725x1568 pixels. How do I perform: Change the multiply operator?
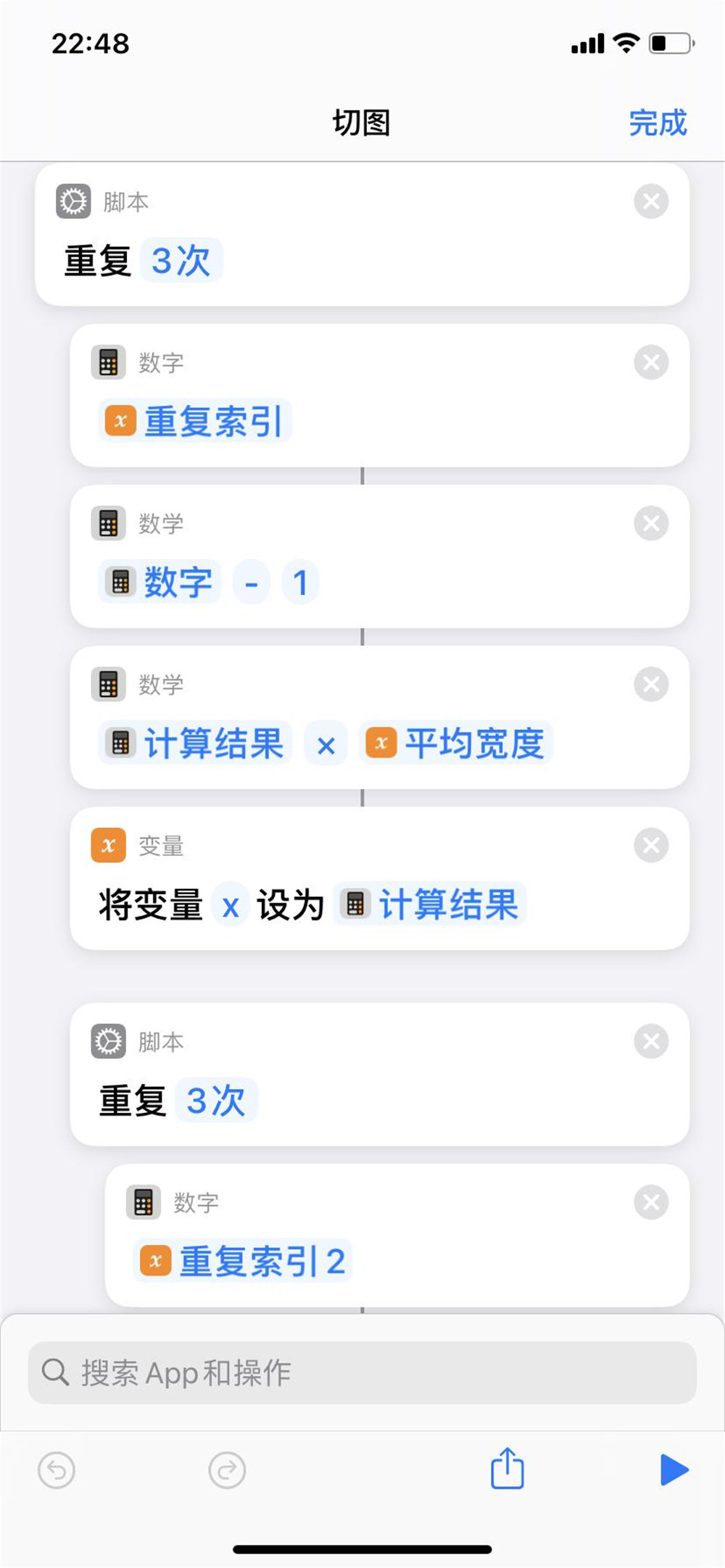pos(326,744)
